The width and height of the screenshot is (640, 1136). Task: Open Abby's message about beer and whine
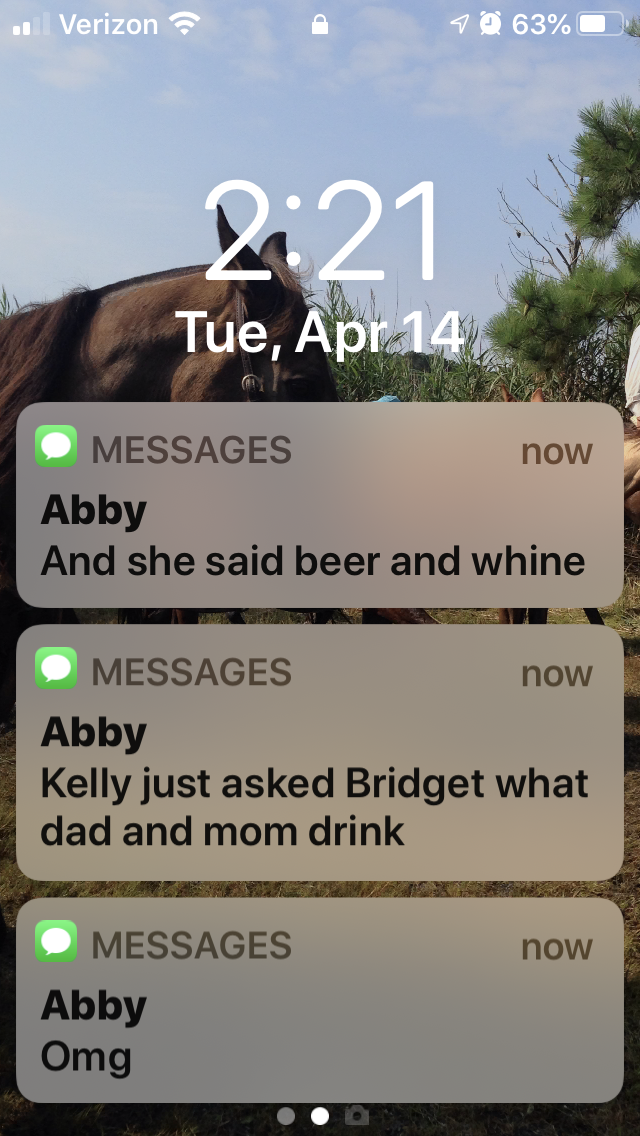coord(320,505)
